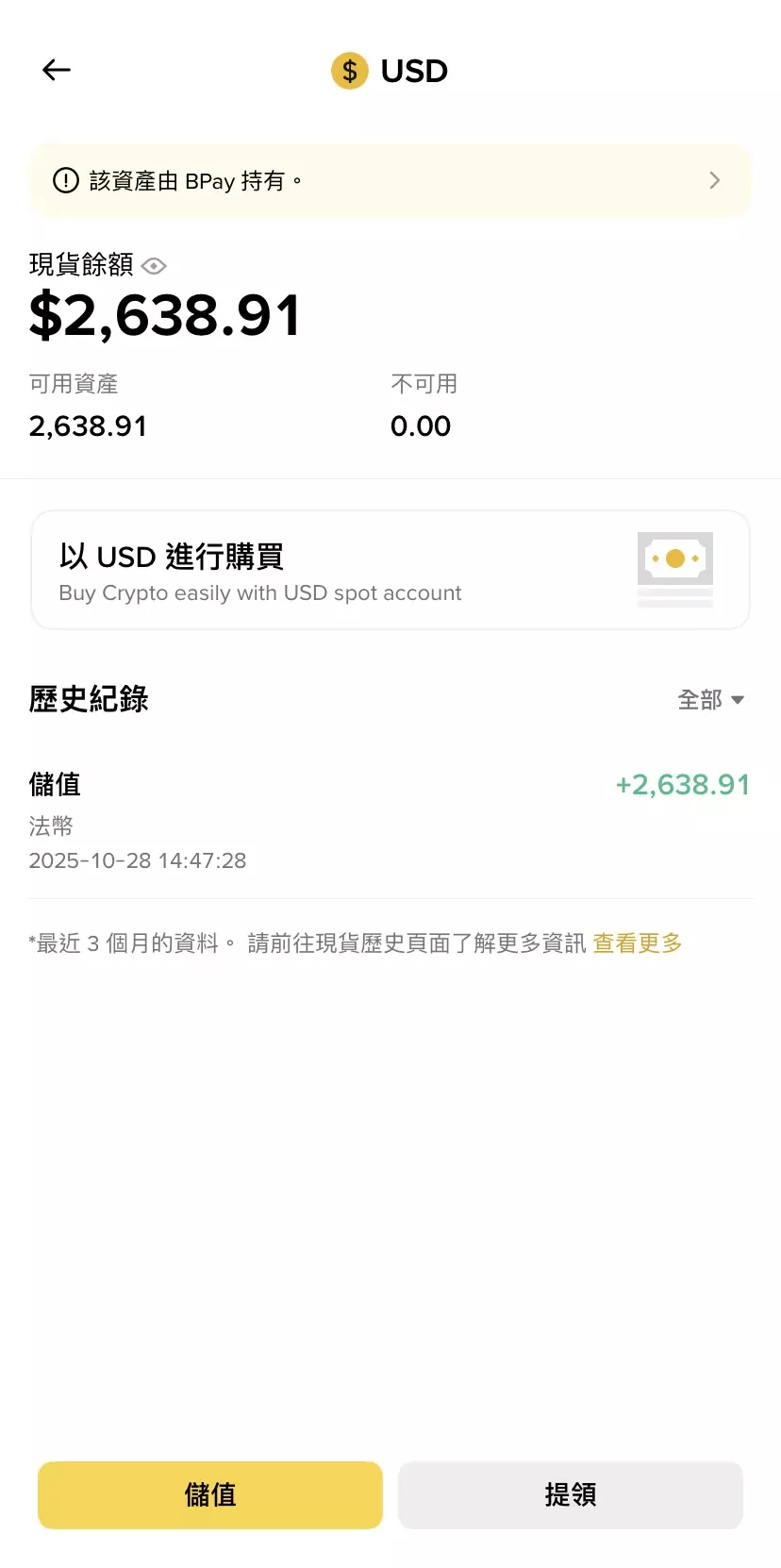Follow the 查看更多 link

(x=637, y=943)
